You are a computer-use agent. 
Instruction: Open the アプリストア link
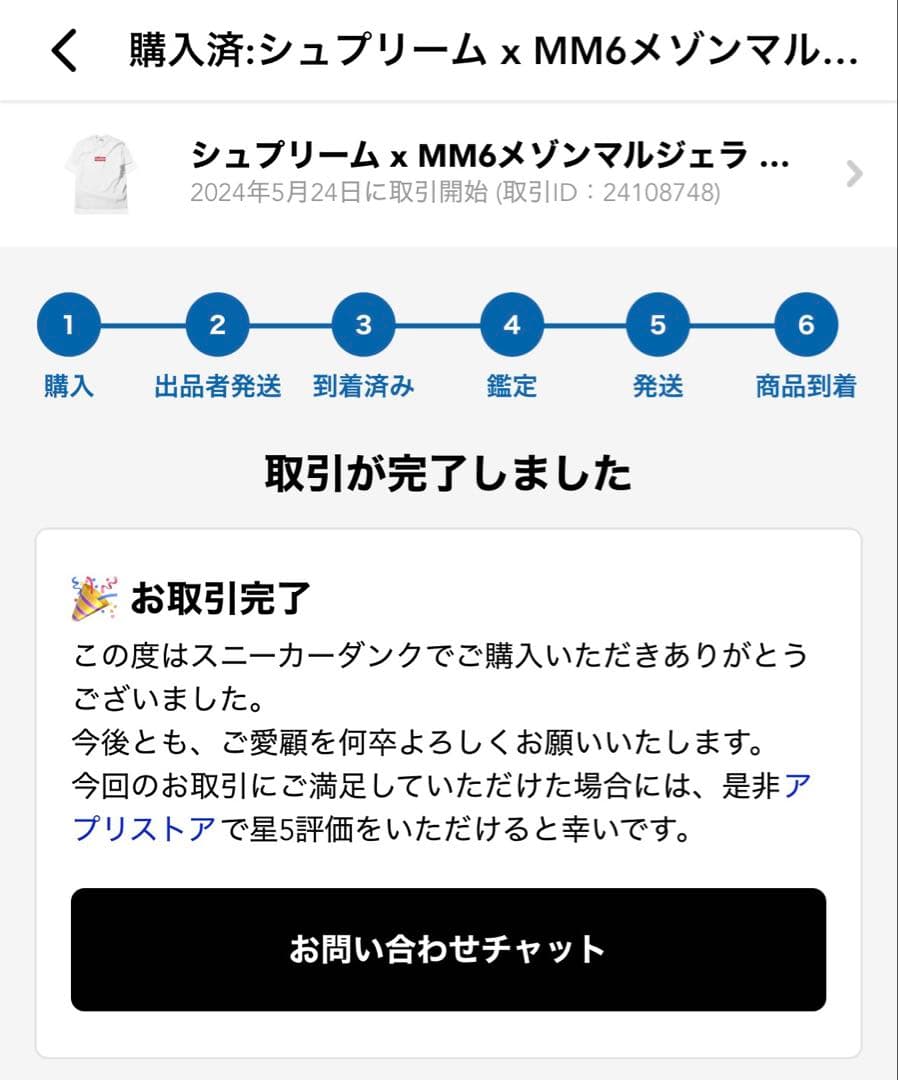point(144,830)
